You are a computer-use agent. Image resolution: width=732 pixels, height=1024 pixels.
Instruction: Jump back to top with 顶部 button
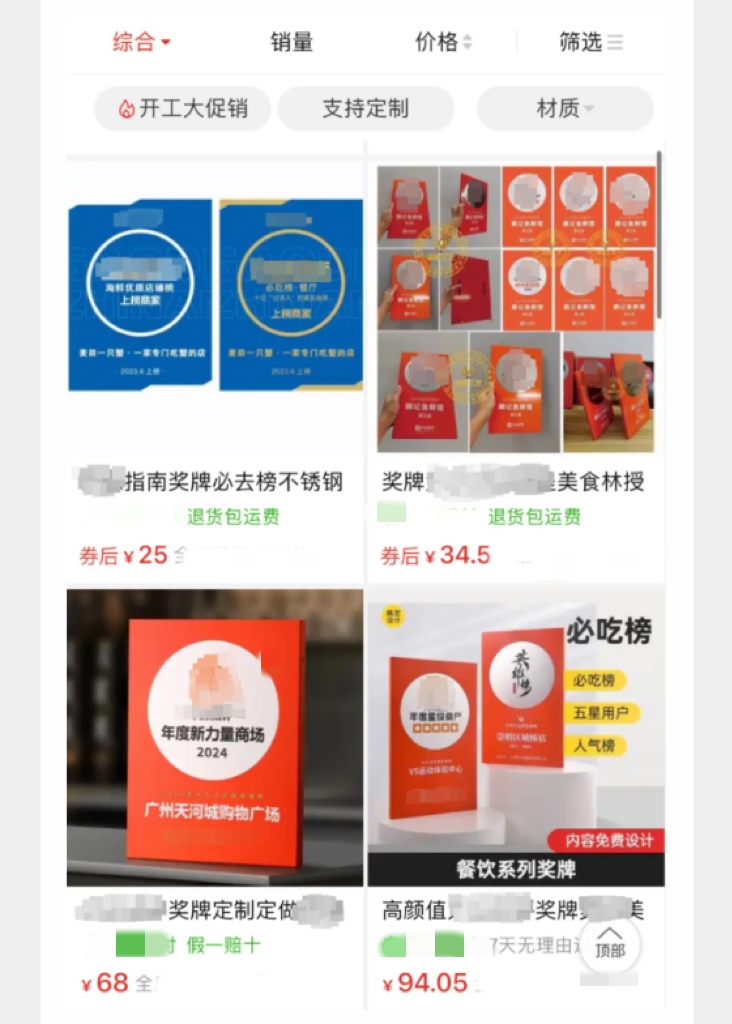[609, 943]
